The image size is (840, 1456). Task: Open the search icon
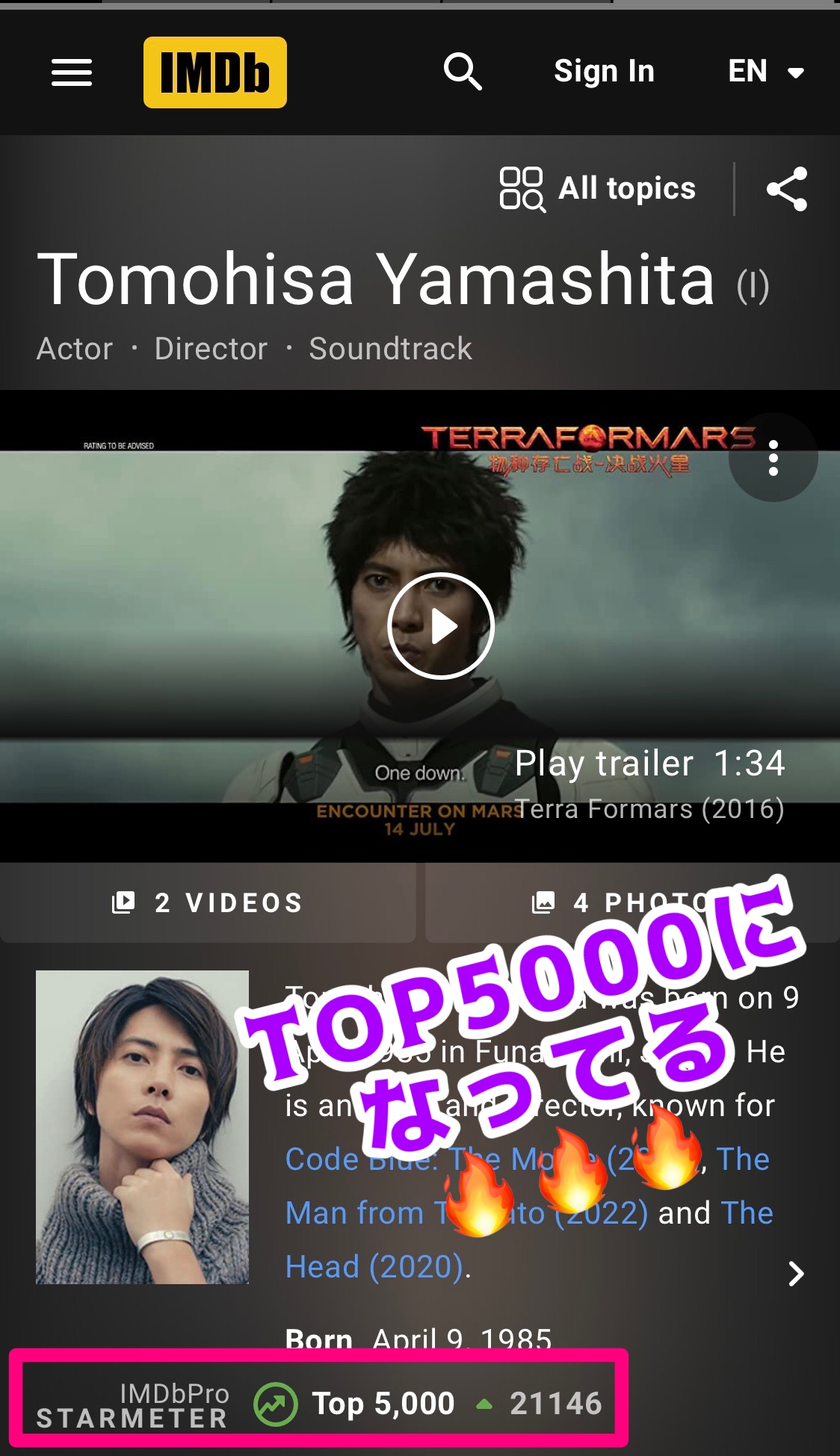(x=463, y=72)
